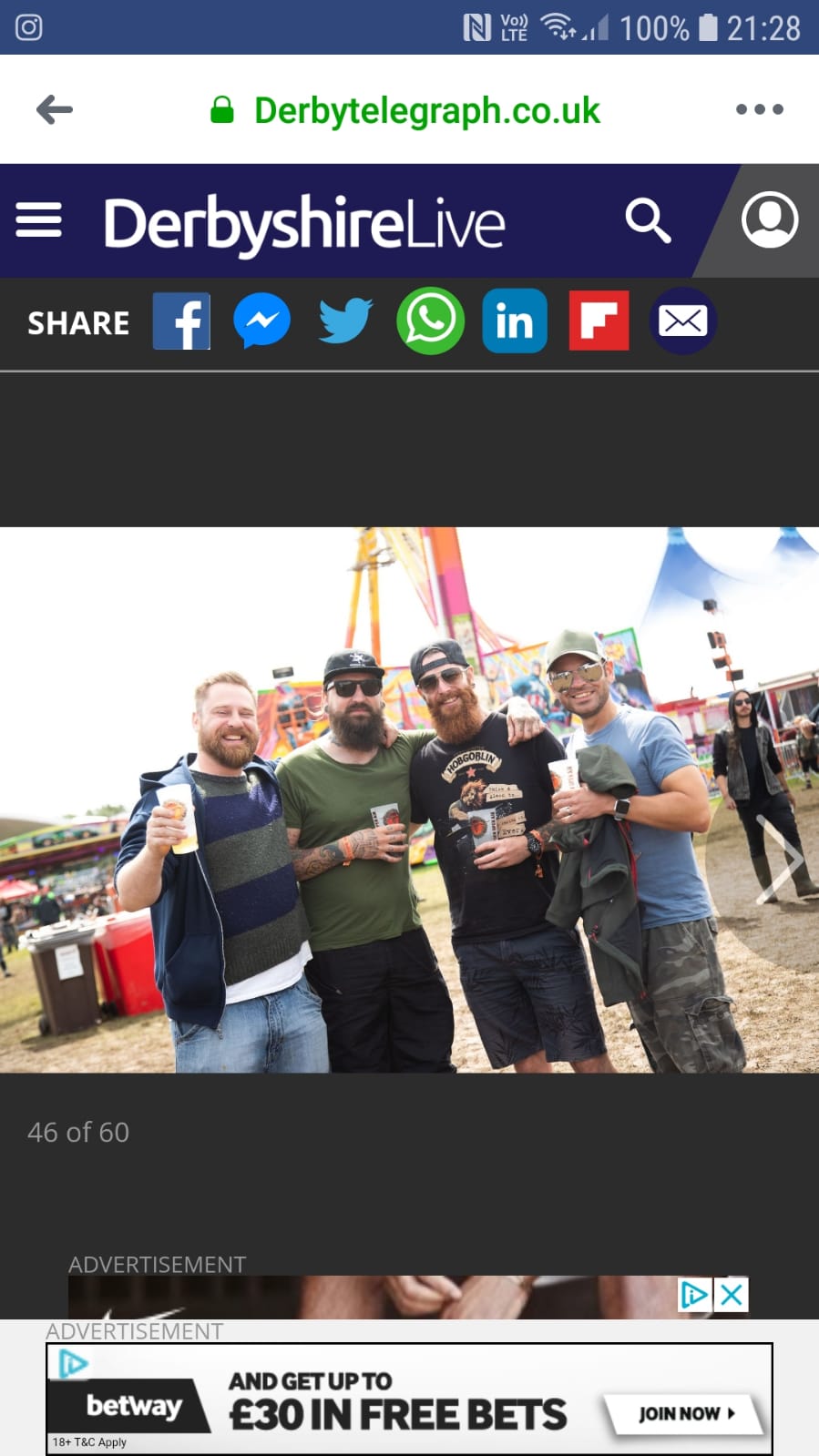Open the browser three-dot overflow menu
This screenshot has width=819, height=1456.
tap(759, 109)
